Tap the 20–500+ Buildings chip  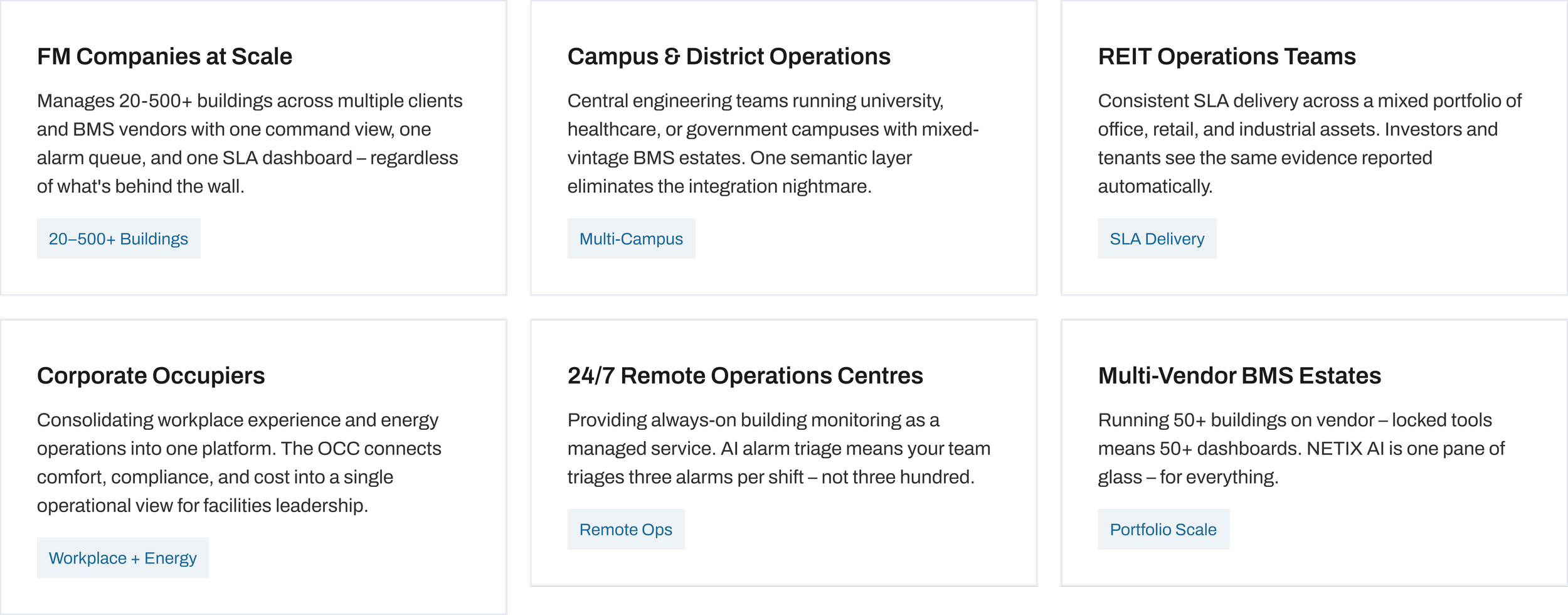click(119, 238)
